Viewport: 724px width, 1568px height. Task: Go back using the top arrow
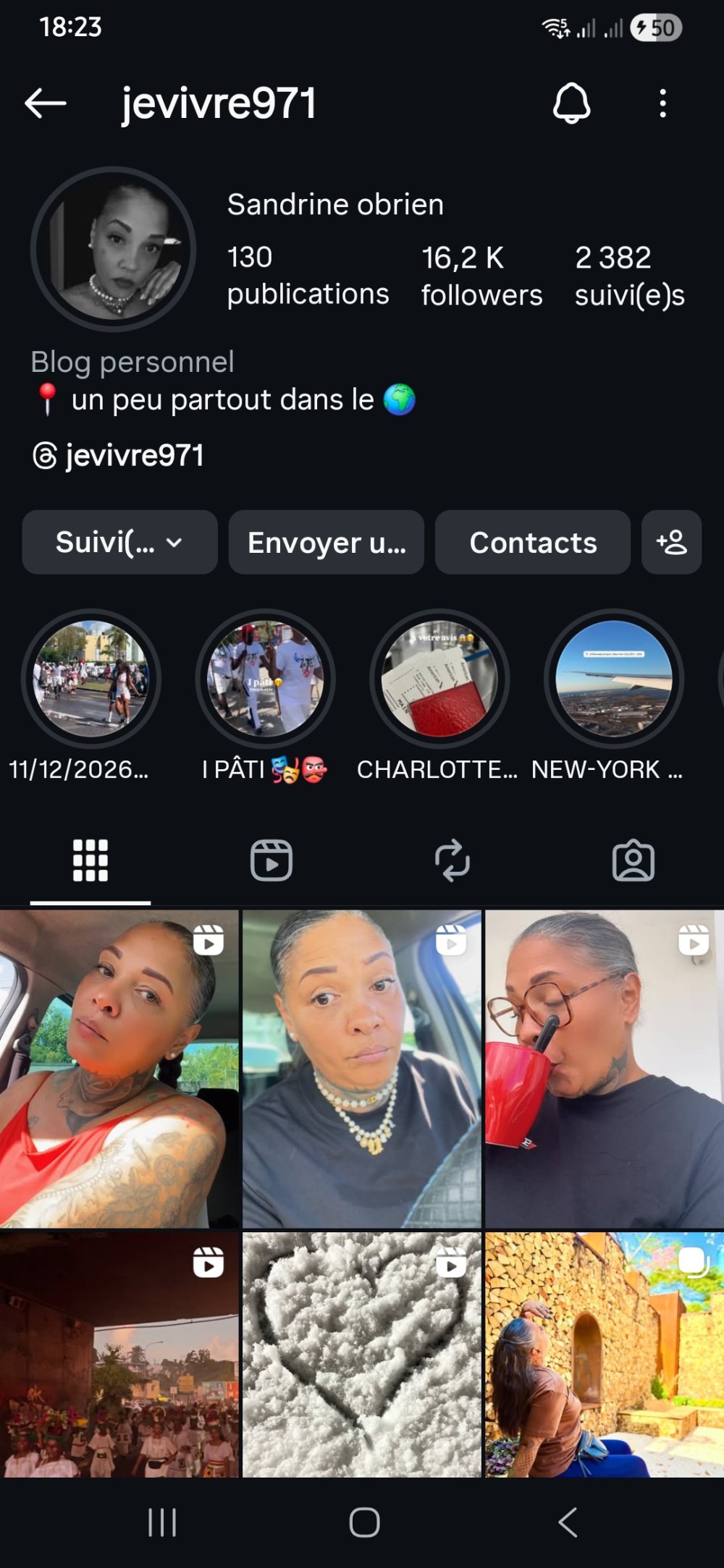pos(45,103)
